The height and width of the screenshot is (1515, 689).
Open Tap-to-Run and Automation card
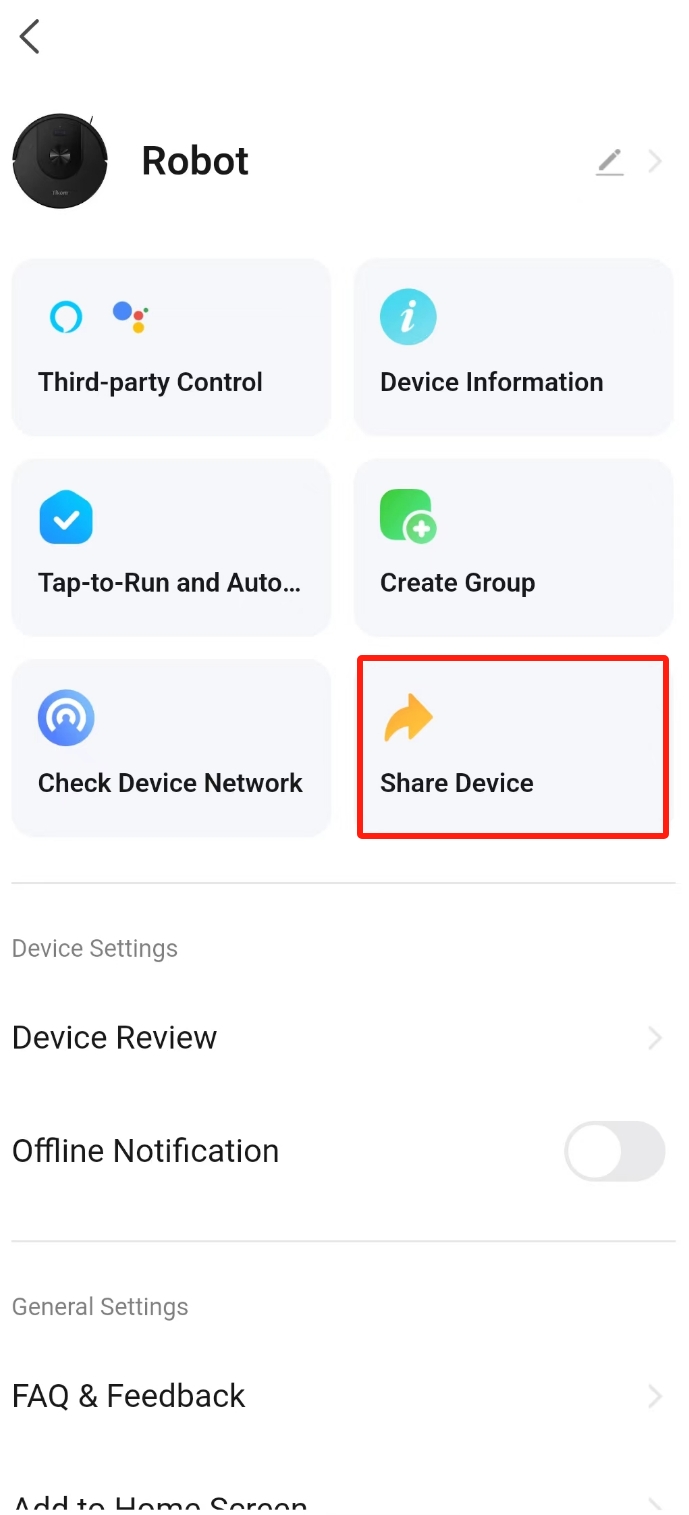(171, 547)
